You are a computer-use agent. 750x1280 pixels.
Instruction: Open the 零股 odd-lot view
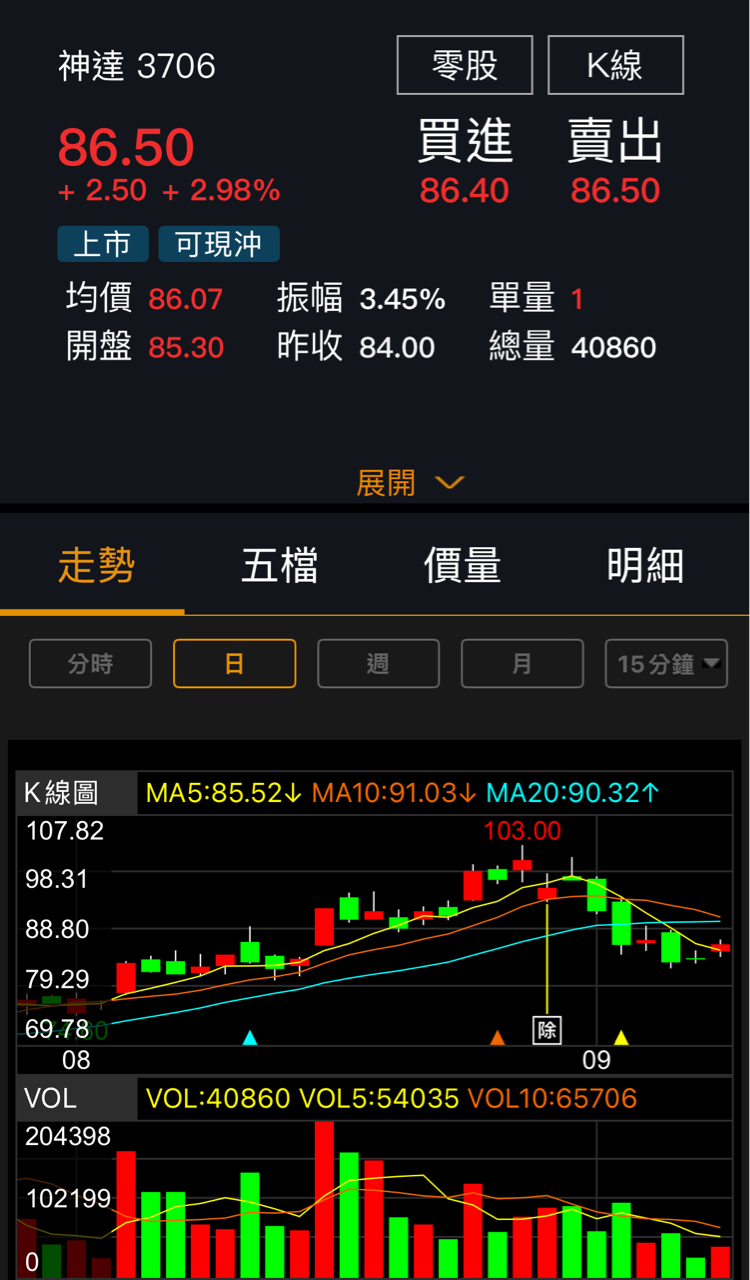[464, 65]
